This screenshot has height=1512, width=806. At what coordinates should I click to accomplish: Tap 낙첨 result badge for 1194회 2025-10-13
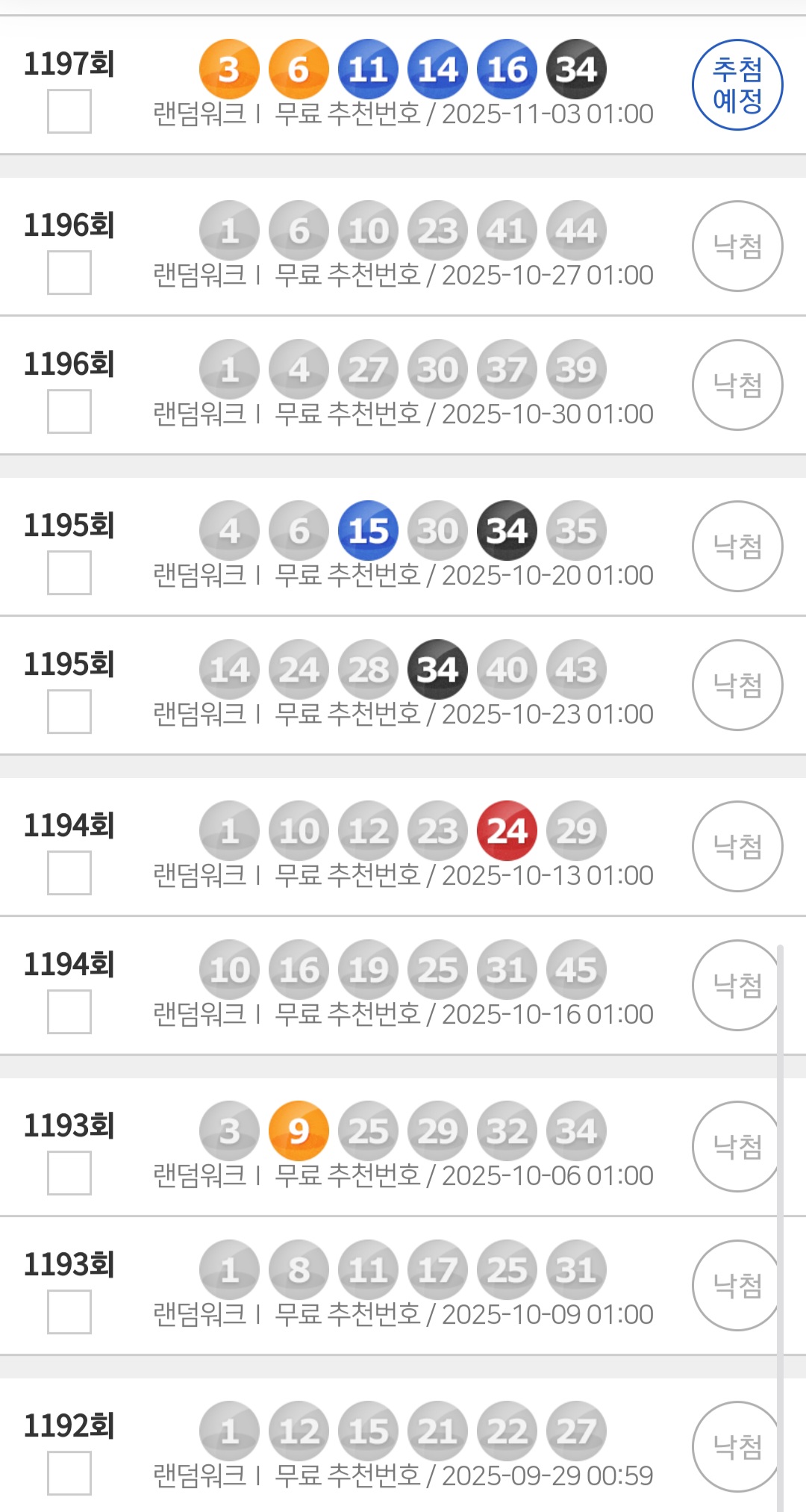(x=737, y=847)
